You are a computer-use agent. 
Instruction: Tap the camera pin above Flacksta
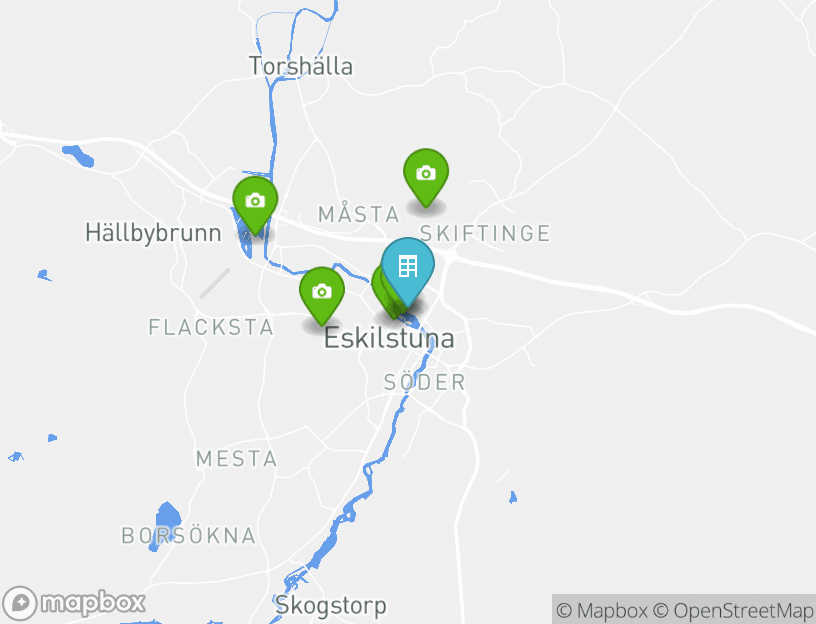point(322,292)
